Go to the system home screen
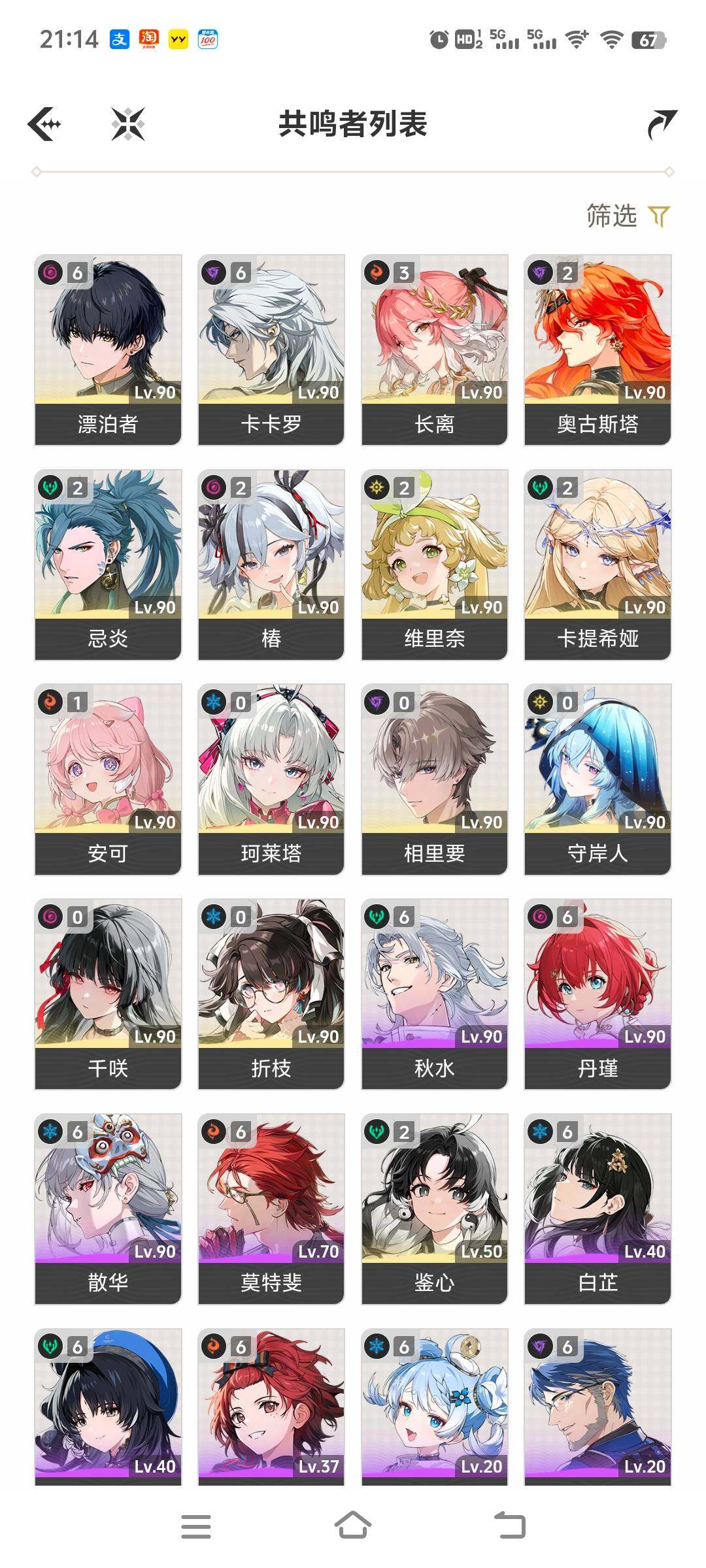The height and width of the screenshot is (1568, 706). point(353,1526)
